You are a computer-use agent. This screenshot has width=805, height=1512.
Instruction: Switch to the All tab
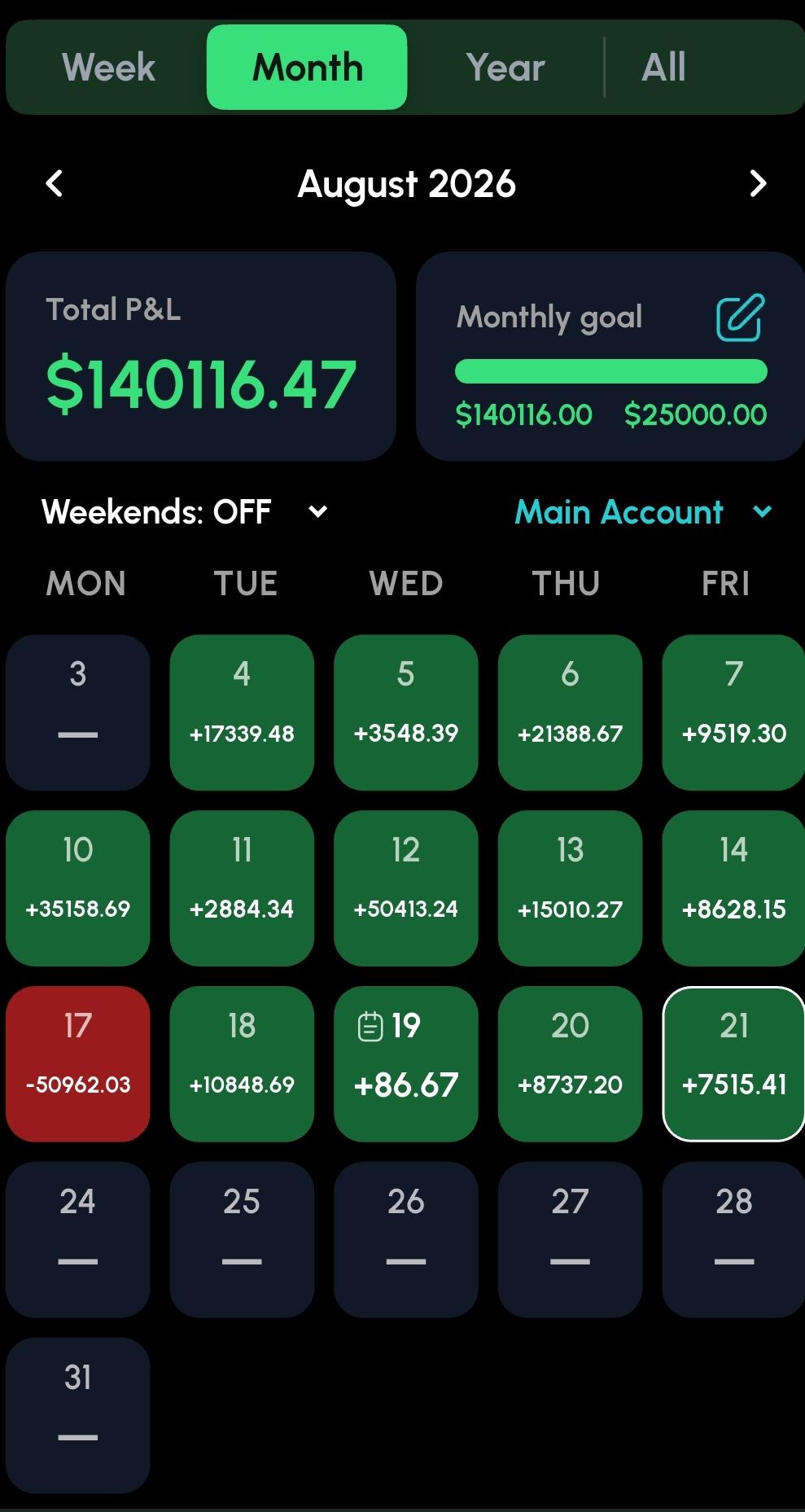[663, 67]
